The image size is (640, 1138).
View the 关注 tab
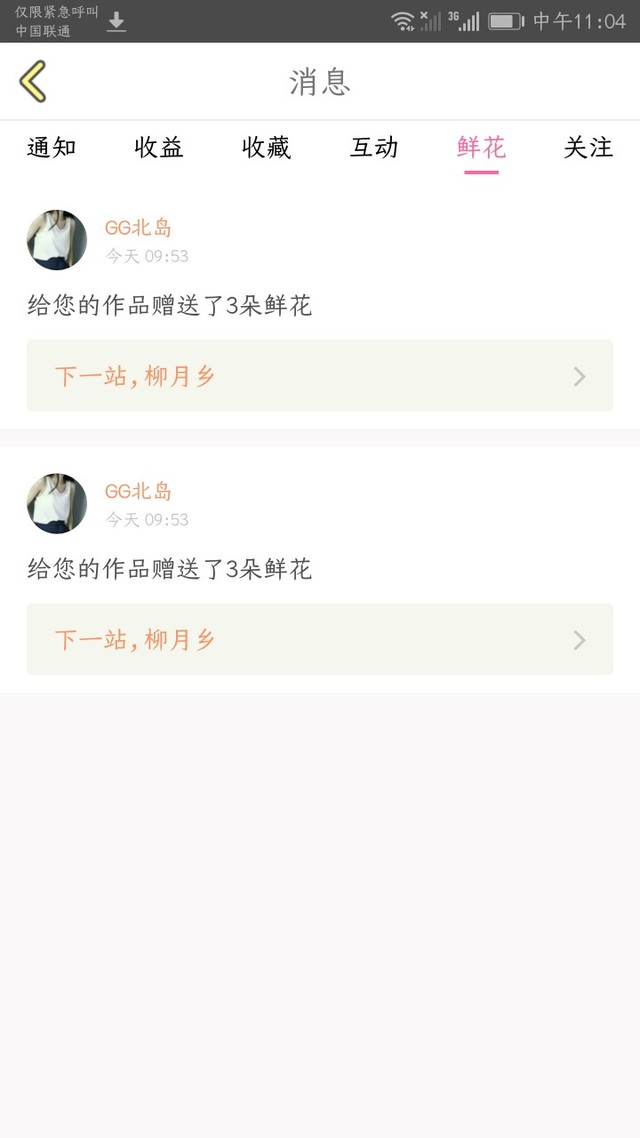(x=588, y=148)
